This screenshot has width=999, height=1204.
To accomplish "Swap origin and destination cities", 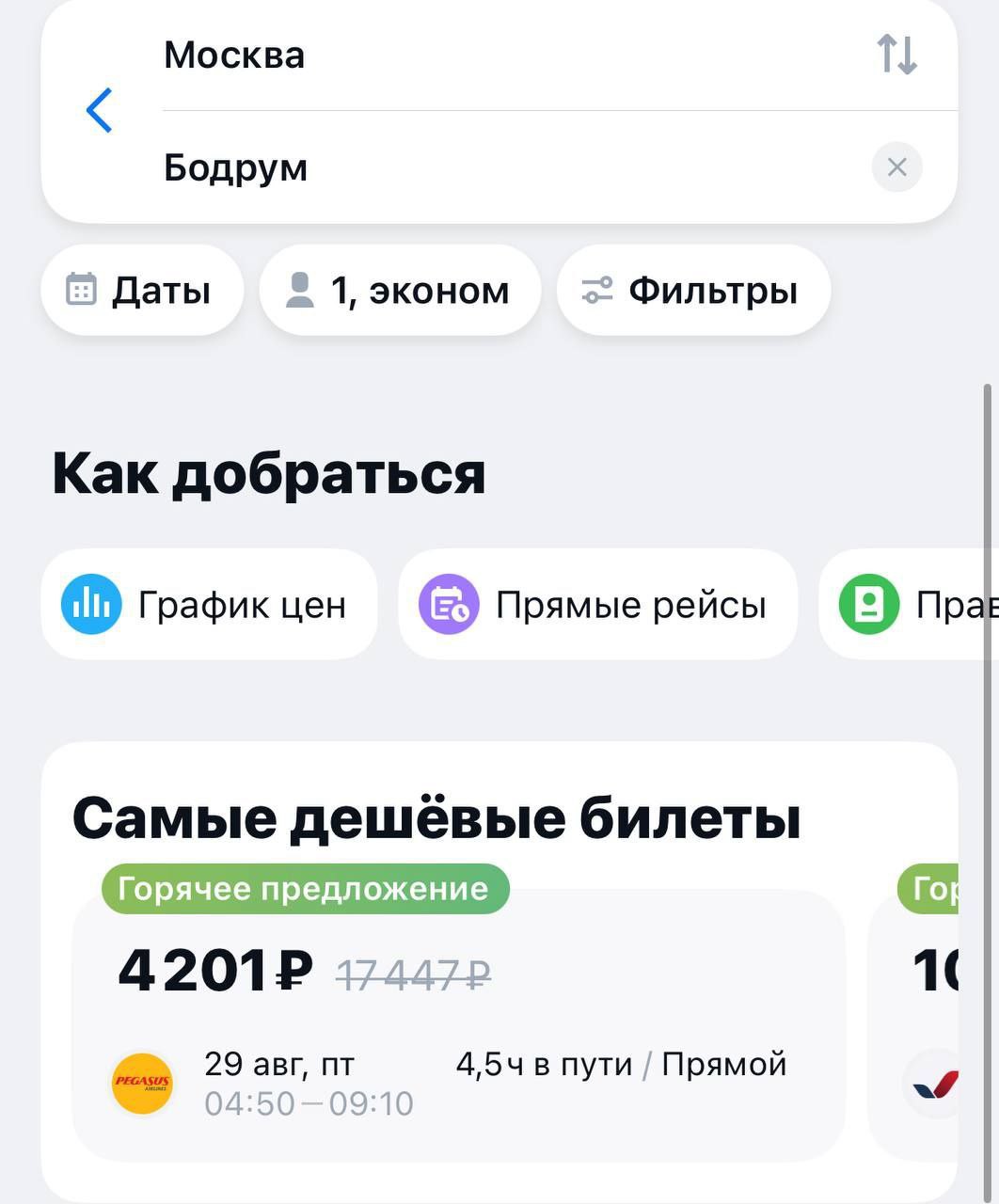I will pyautogui.click(x=896, y=55).
